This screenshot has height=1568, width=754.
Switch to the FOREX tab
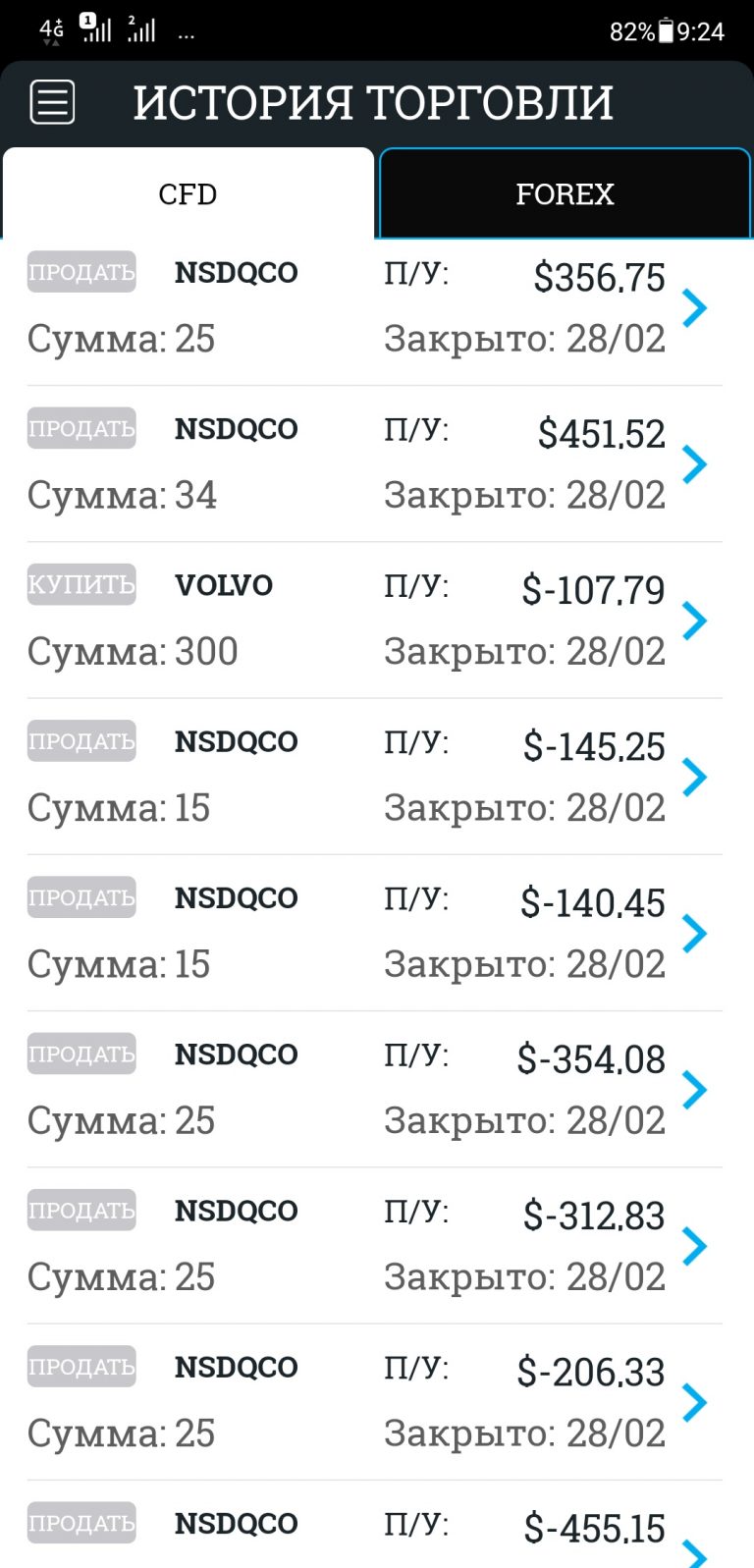[565, 193]
